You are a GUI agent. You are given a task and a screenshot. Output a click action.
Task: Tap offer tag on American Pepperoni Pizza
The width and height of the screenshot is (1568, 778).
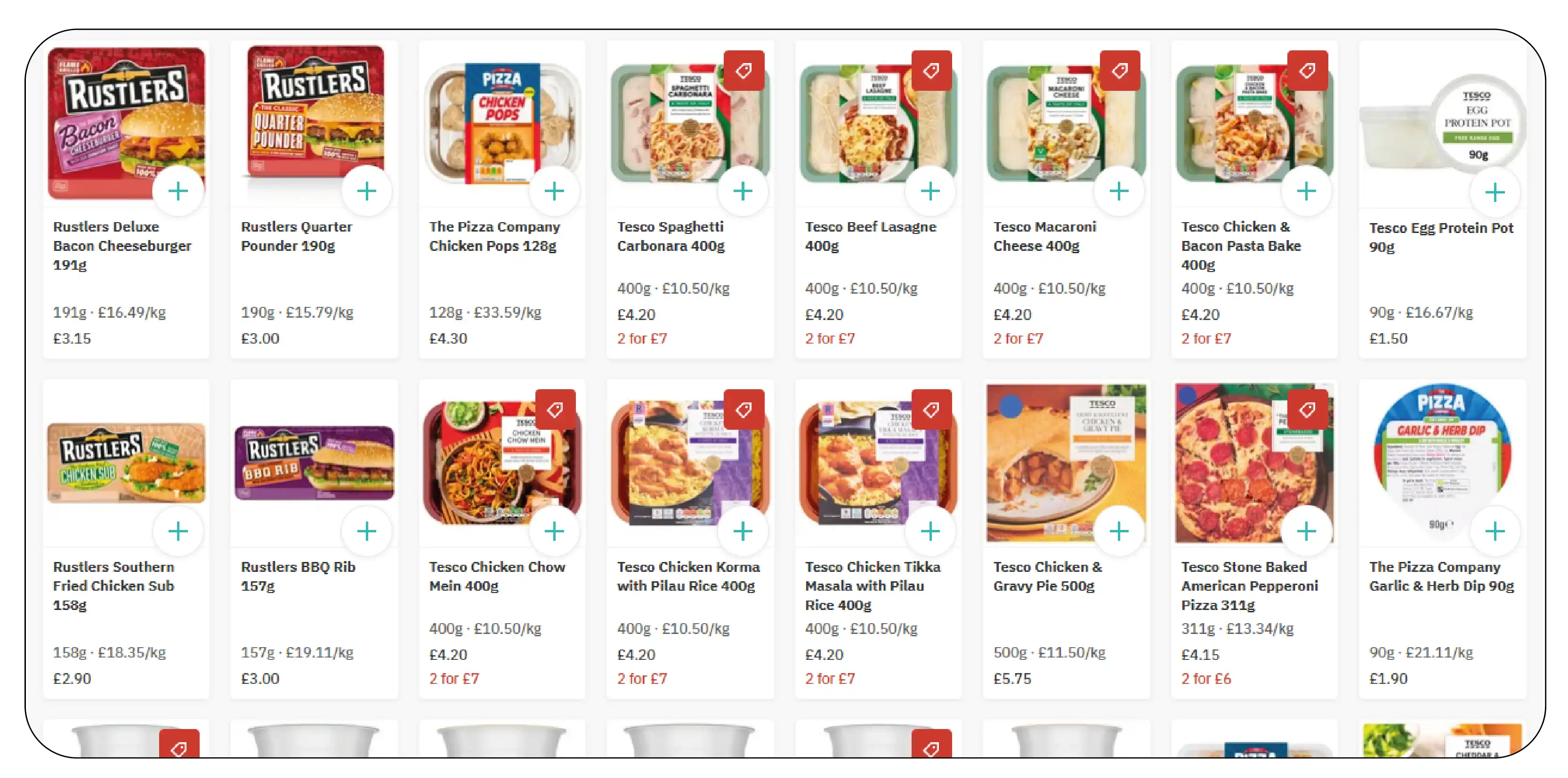tap(1307, 409)
